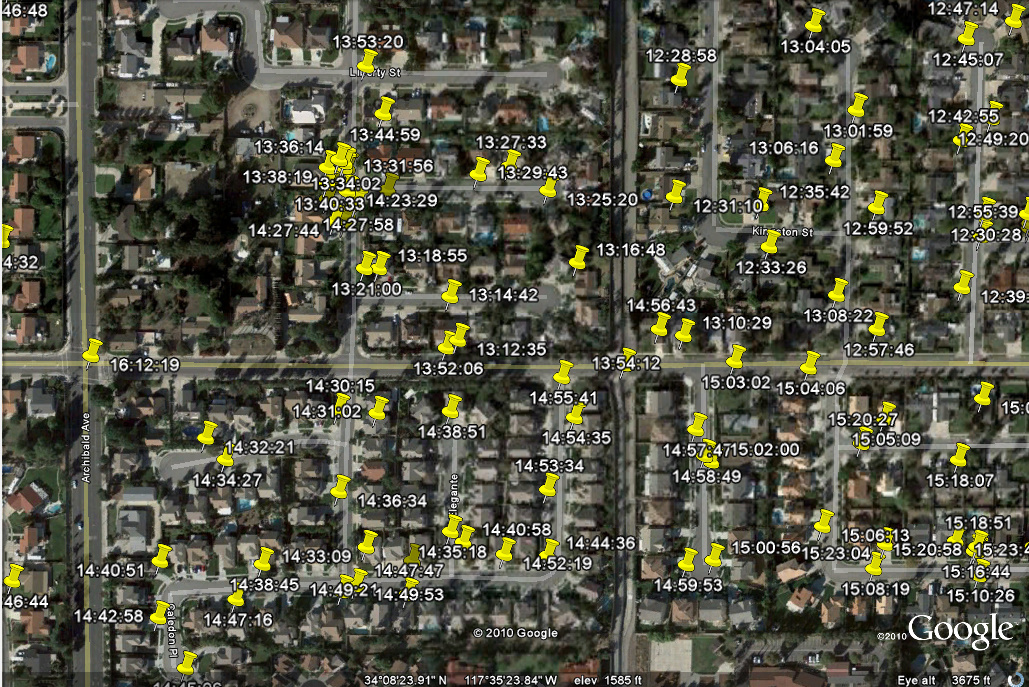Tap the 13:14:42 pushpin
Viewport: 1029px width, 687px height.
[x=452, y=292]
